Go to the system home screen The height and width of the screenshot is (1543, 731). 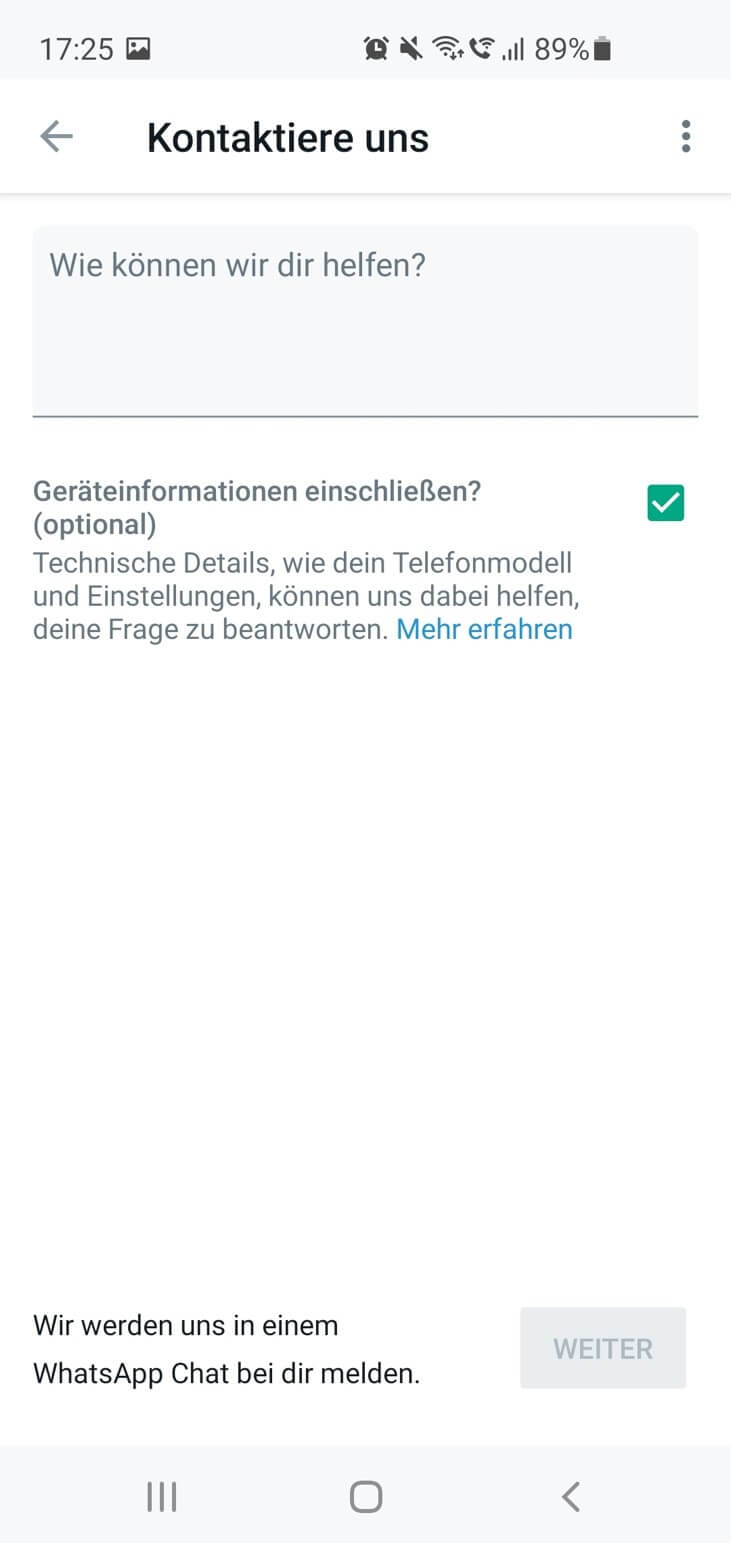tap(366, 1496)
